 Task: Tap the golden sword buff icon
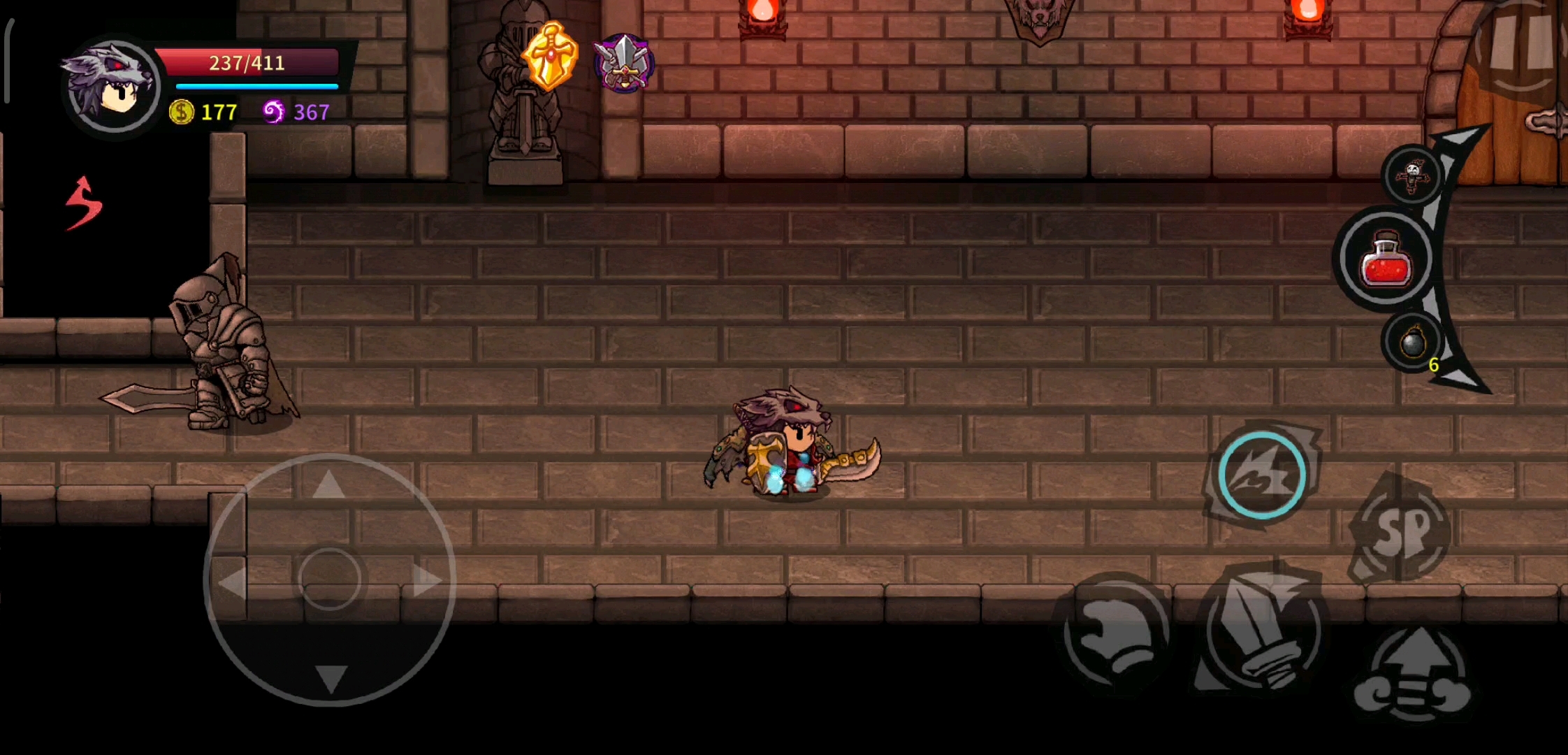551,57
